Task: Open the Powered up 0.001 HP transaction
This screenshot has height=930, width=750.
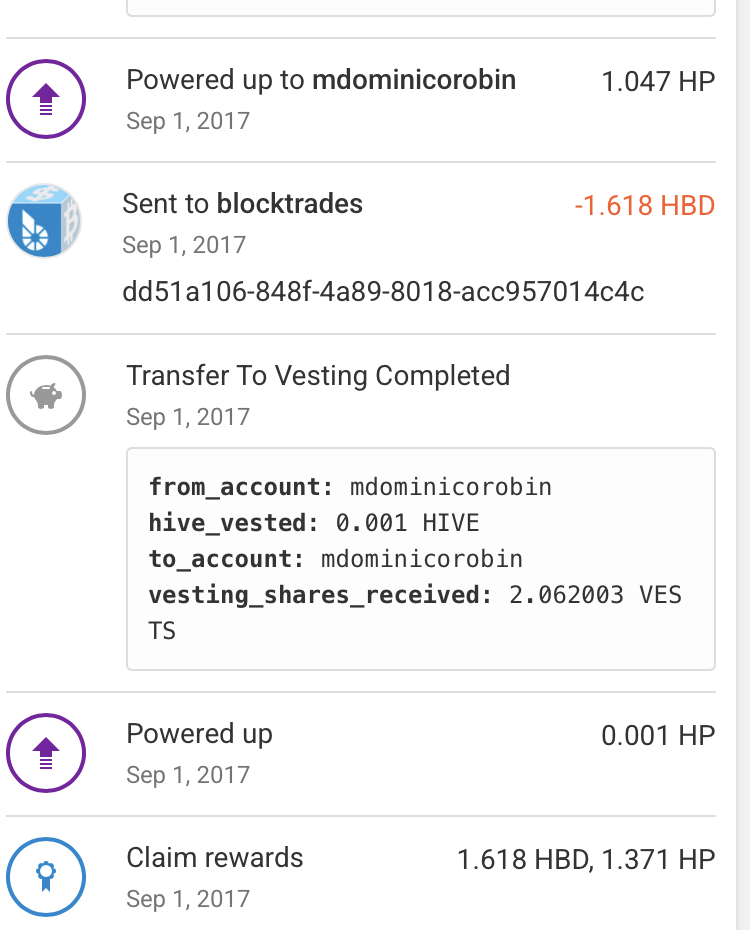Action: [200, 734]
